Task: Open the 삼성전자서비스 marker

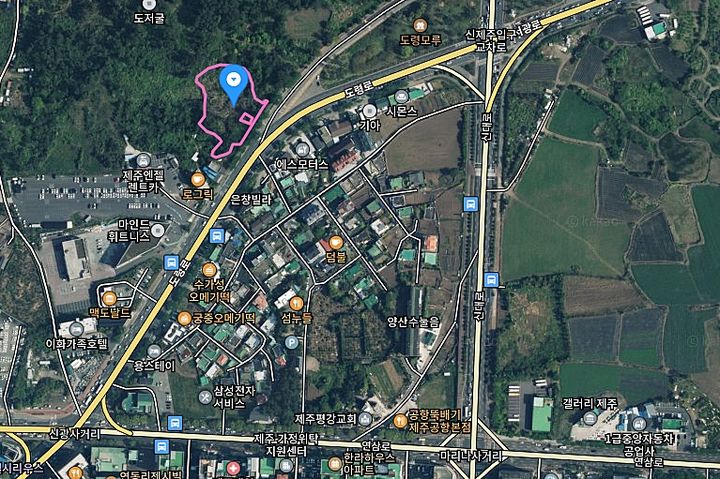Action: coord(205,397)
